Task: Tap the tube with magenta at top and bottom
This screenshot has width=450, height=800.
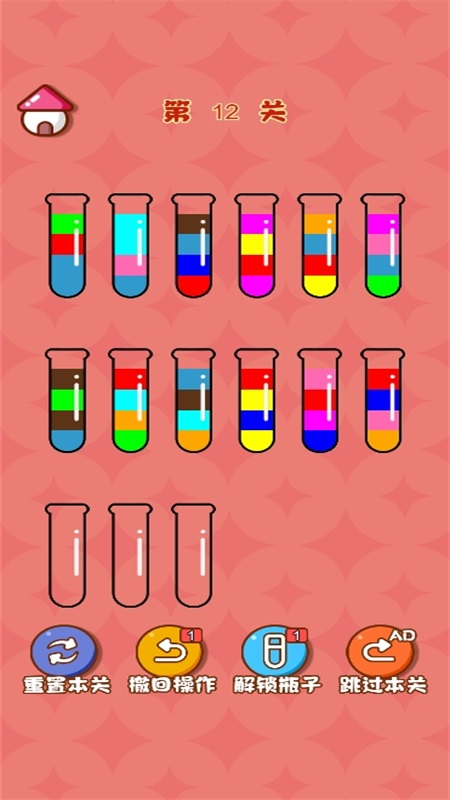Action: (x=257, y=245)
